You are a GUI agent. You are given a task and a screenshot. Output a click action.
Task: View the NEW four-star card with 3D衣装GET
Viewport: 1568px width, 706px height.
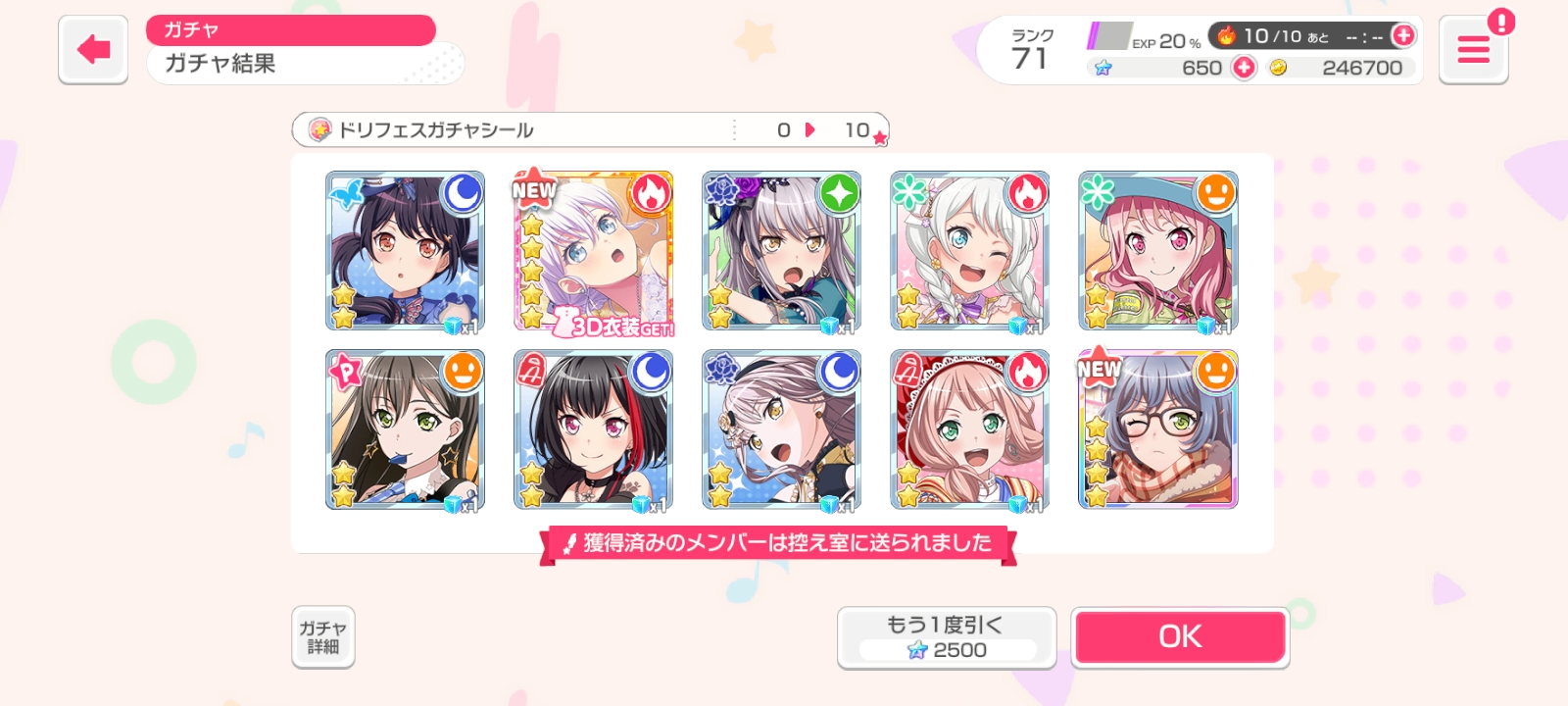pos(593,252)
